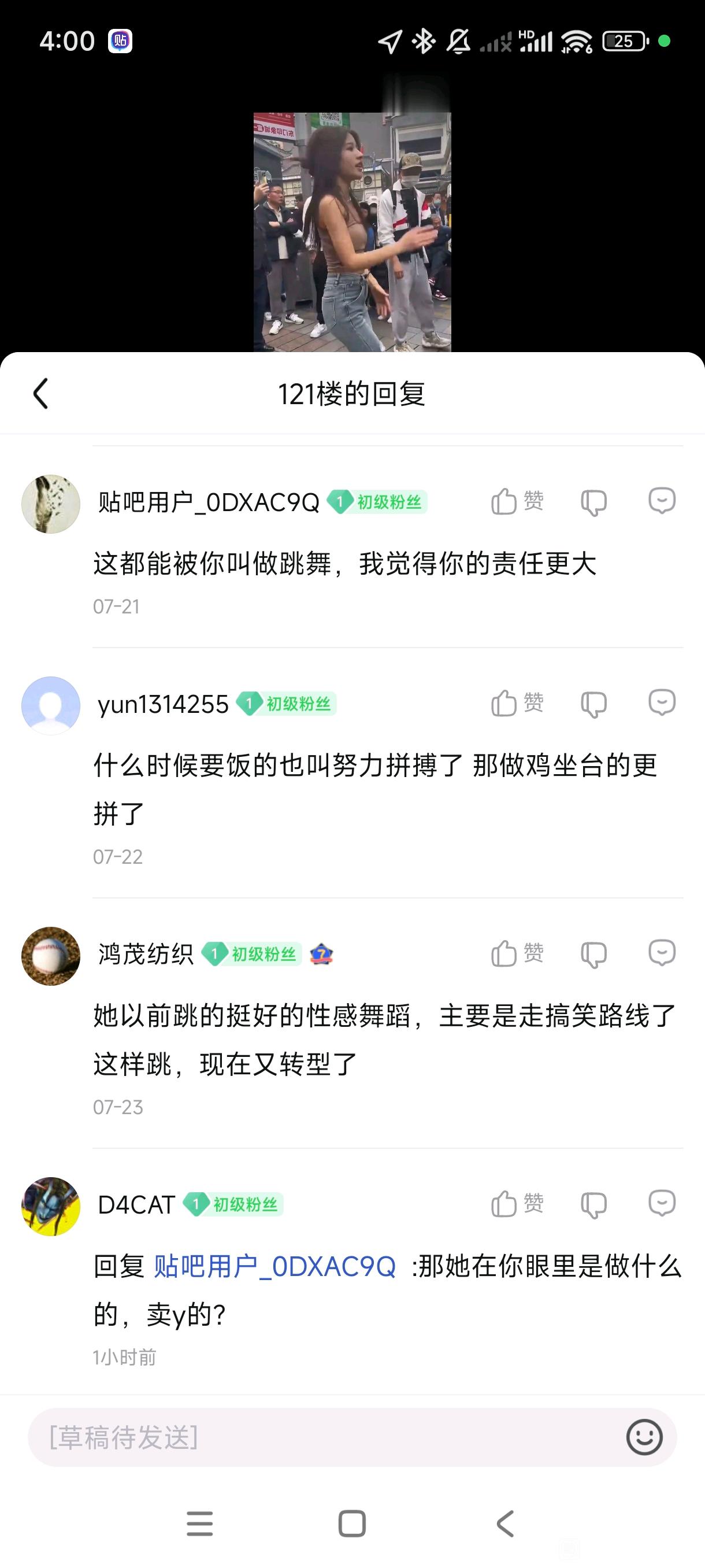Dislike the comment from 鸿茂纺织
The width and height of the screenshot is (705, 1568).
[593, 955]
